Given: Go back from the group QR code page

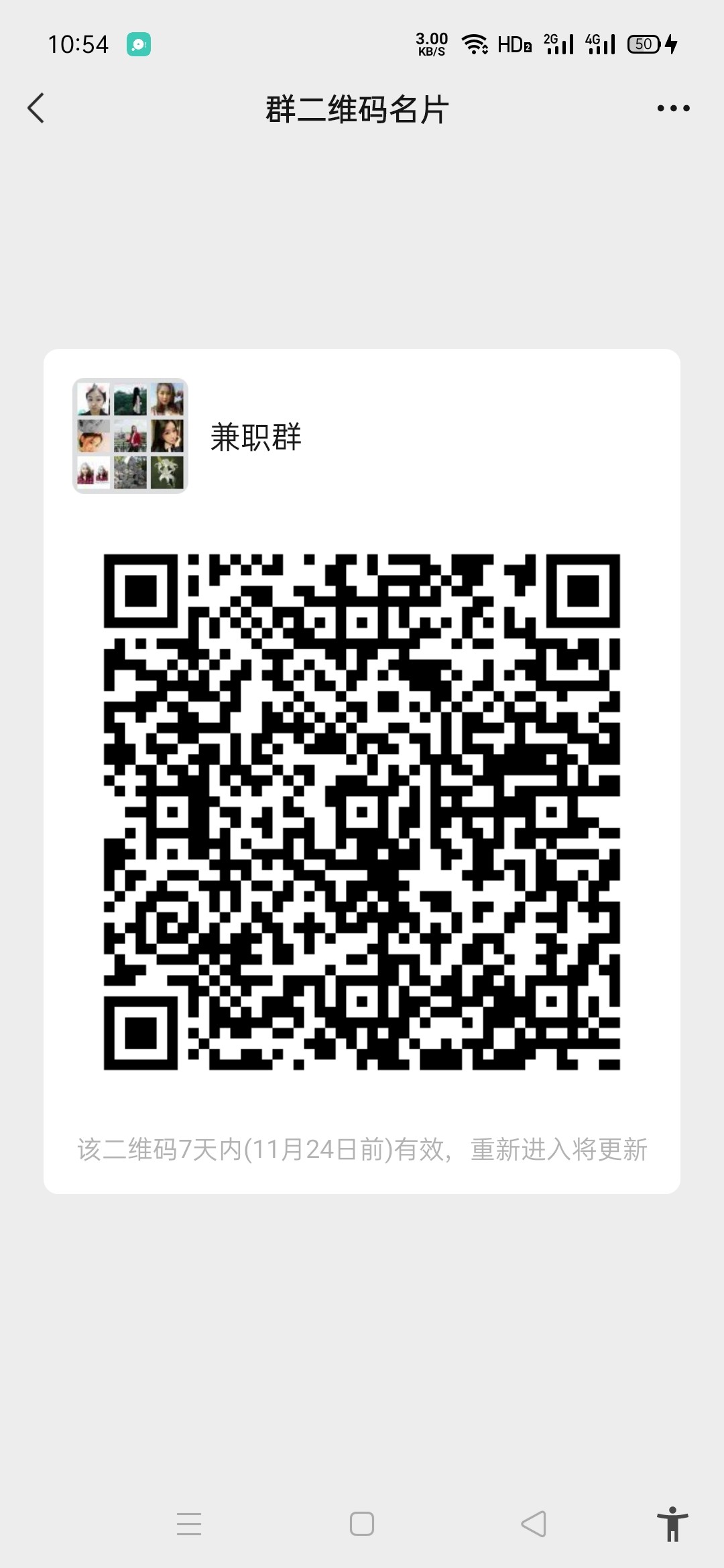Looking at the screenshot, I should [x=36, y=109].
